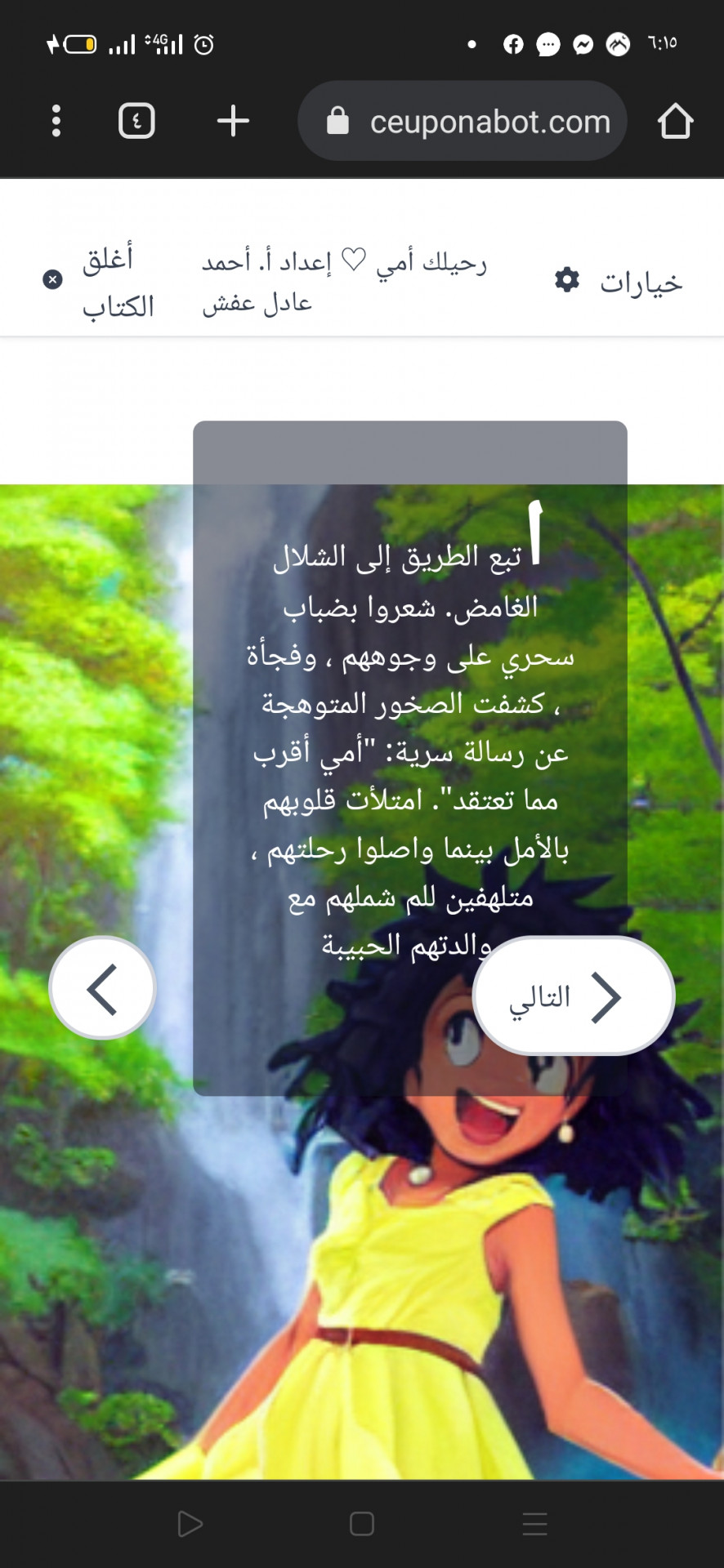Open the browser overflow menu
724x1568 pixels.
[x=56, y=121]
